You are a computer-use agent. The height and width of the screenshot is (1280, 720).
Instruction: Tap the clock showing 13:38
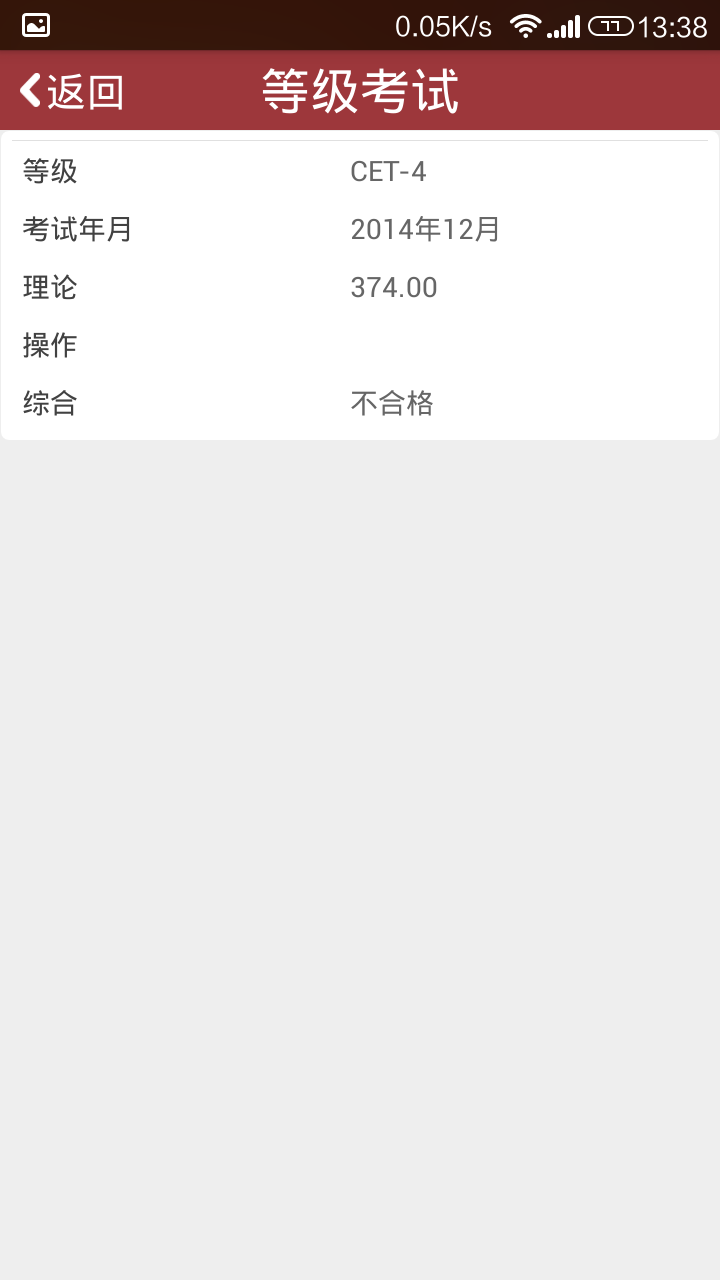[x=672, y=24]
